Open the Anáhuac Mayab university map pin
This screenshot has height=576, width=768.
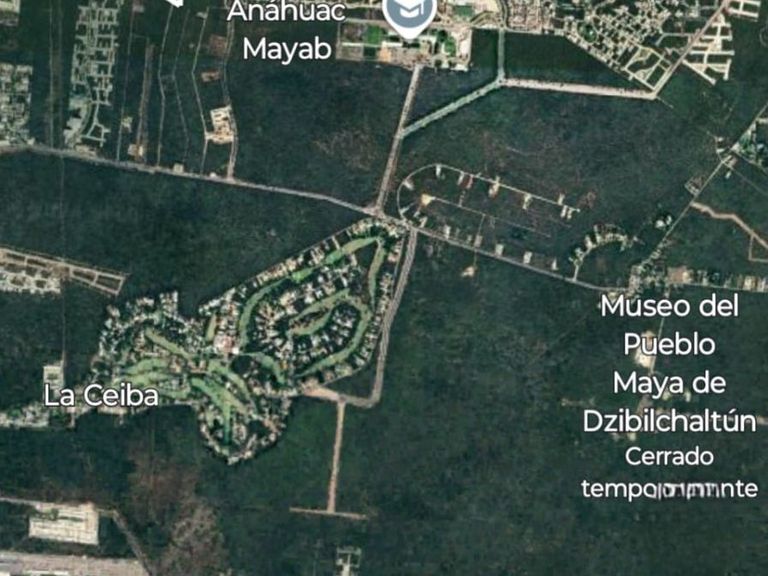[x=410, y=14]
